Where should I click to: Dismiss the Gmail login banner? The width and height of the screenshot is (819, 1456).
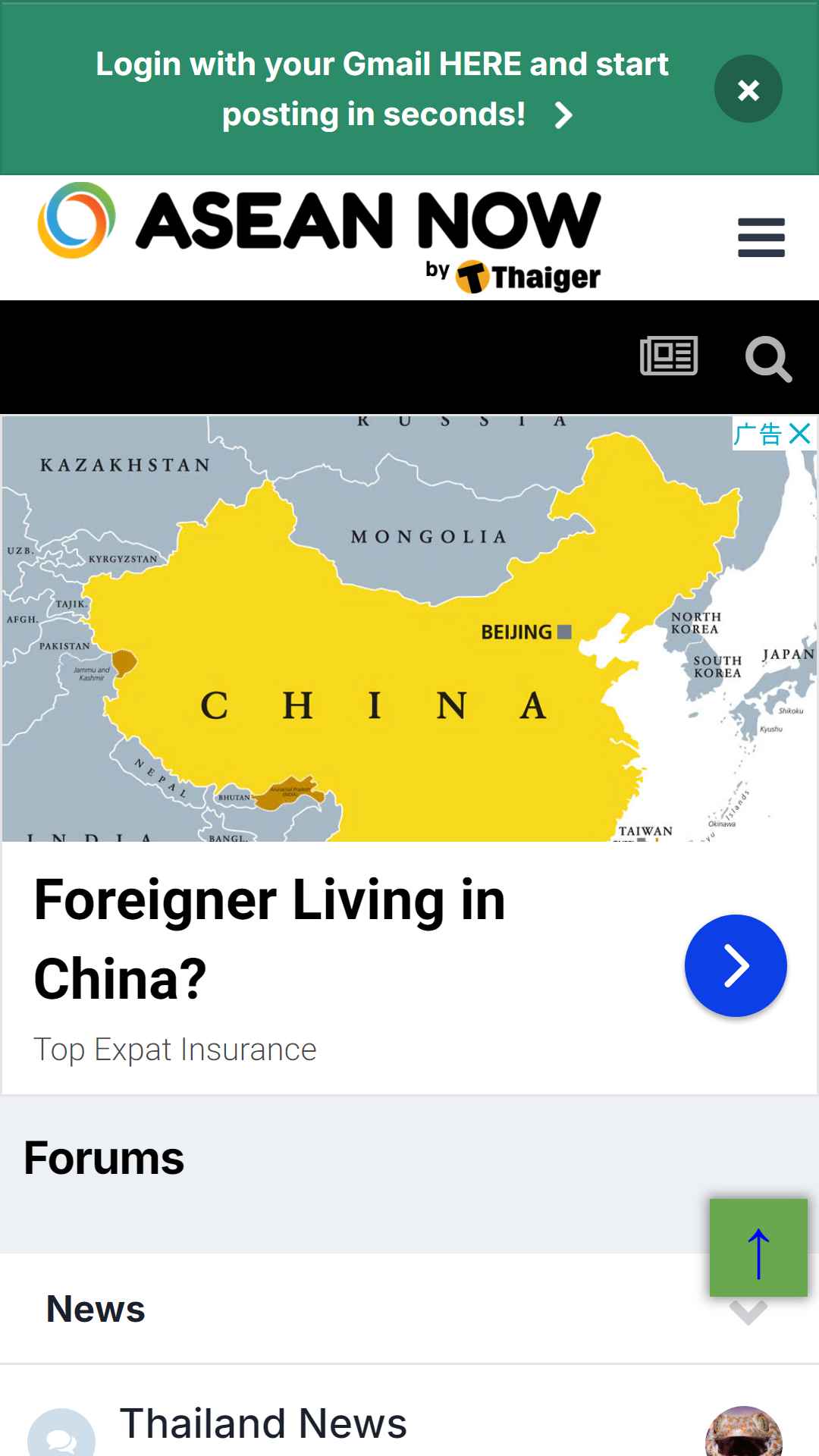(748, 89)
